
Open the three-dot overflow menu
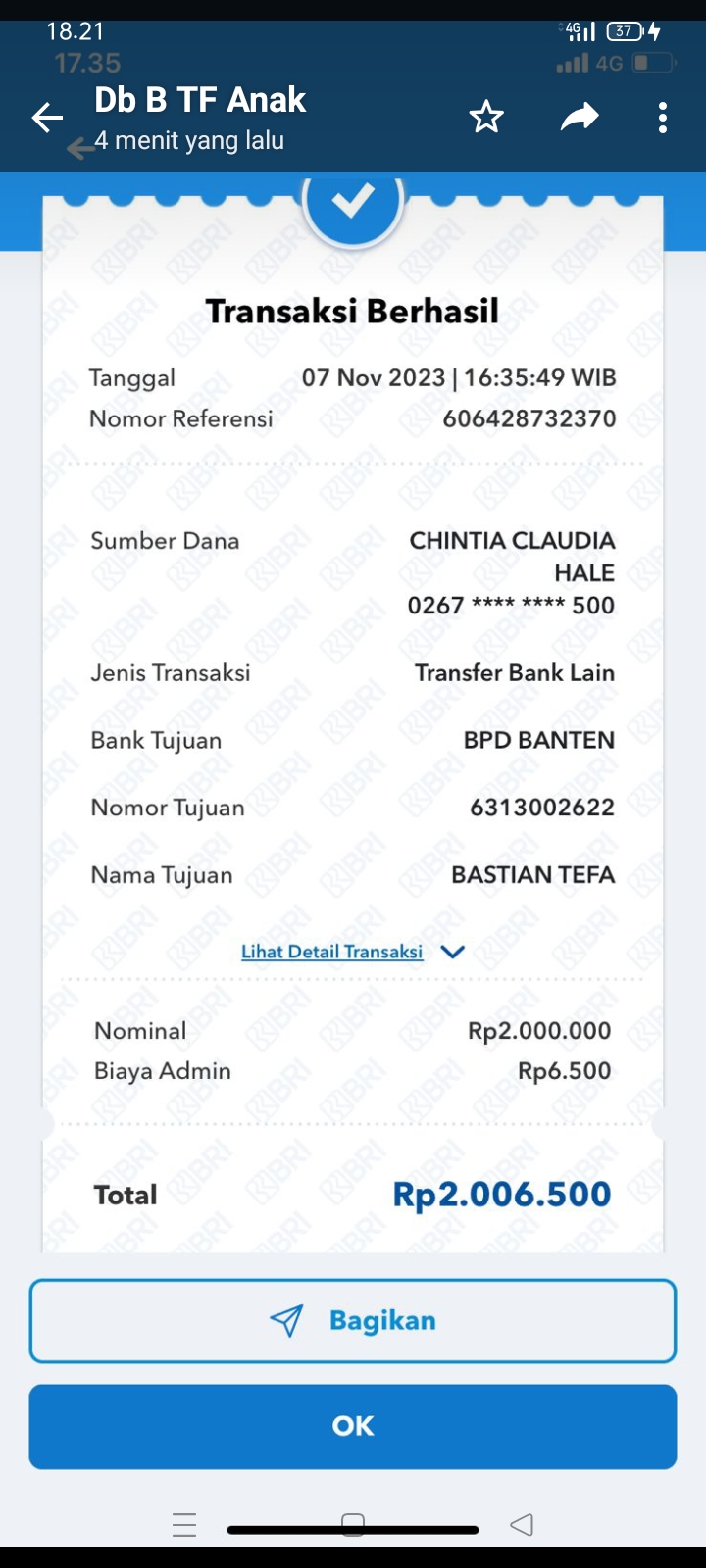point(663,117)
